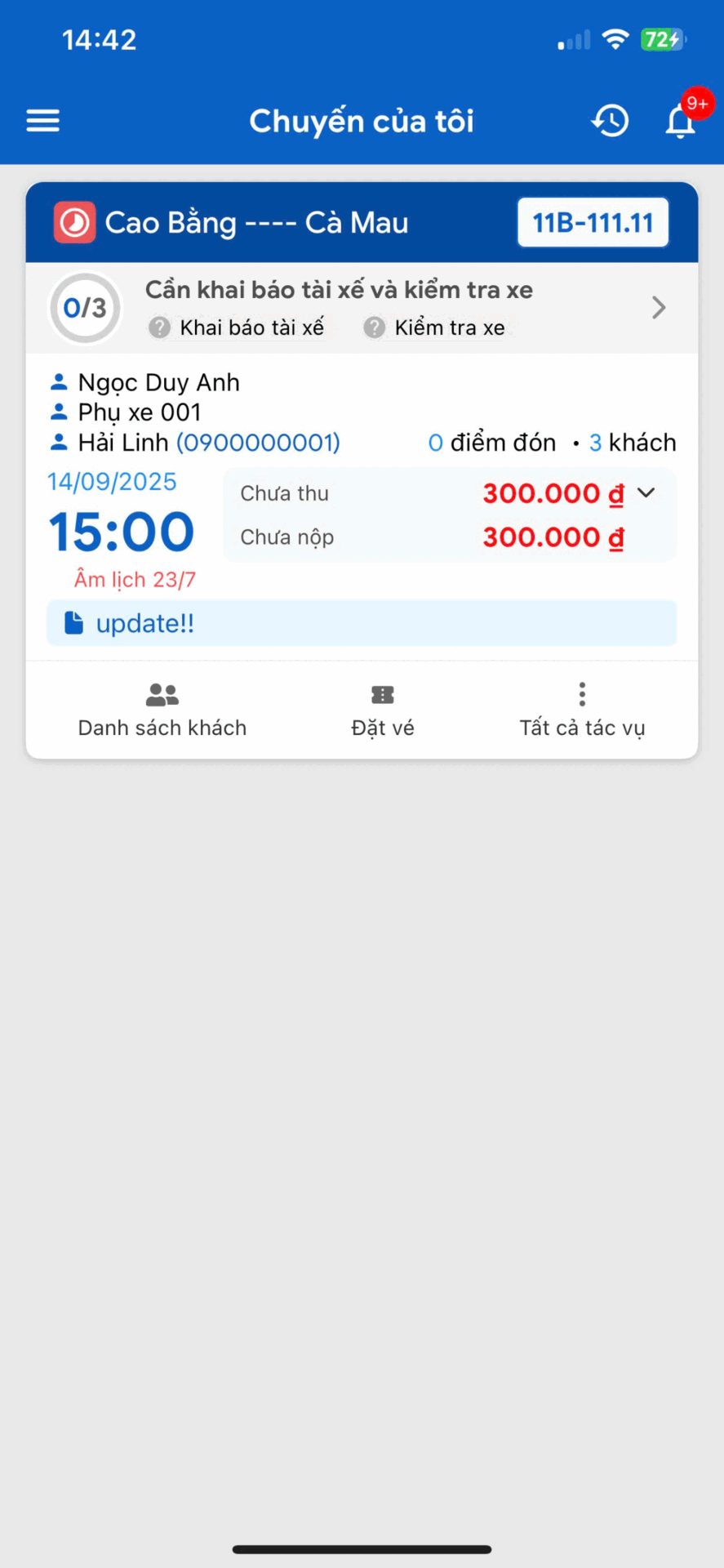
Task: Tap Đặt vé to book a ticket
Action: tap(382, 710)
